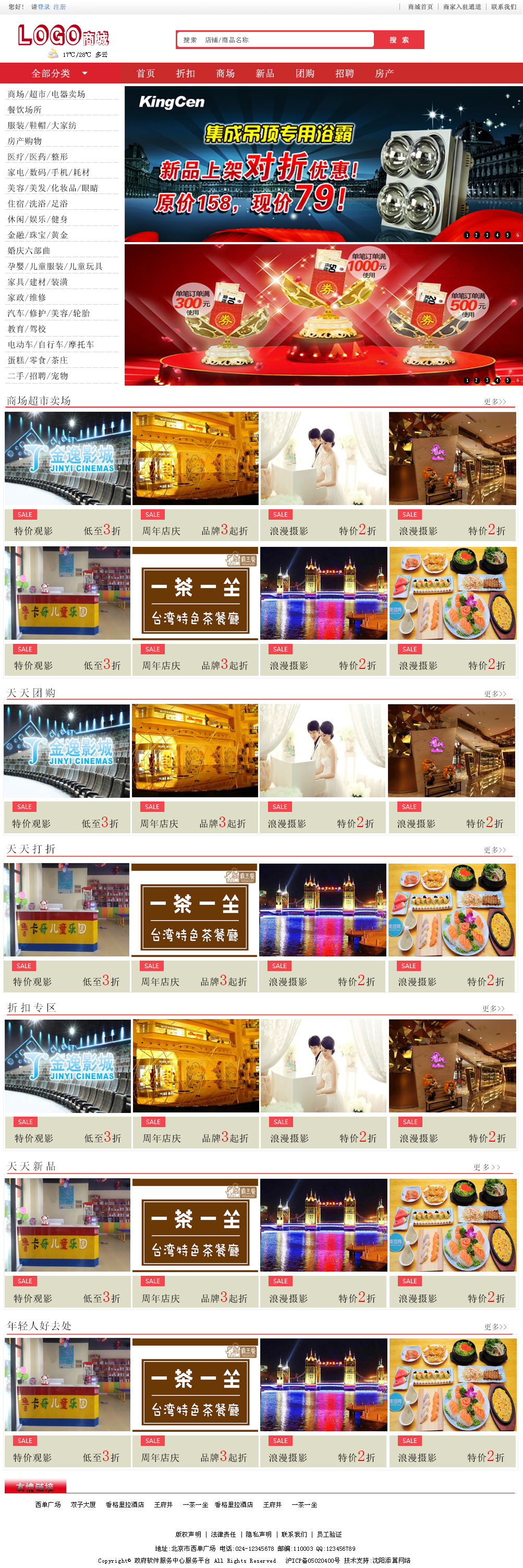
Task: Select the 招聘 navigation tab
Action: point(344,73)
